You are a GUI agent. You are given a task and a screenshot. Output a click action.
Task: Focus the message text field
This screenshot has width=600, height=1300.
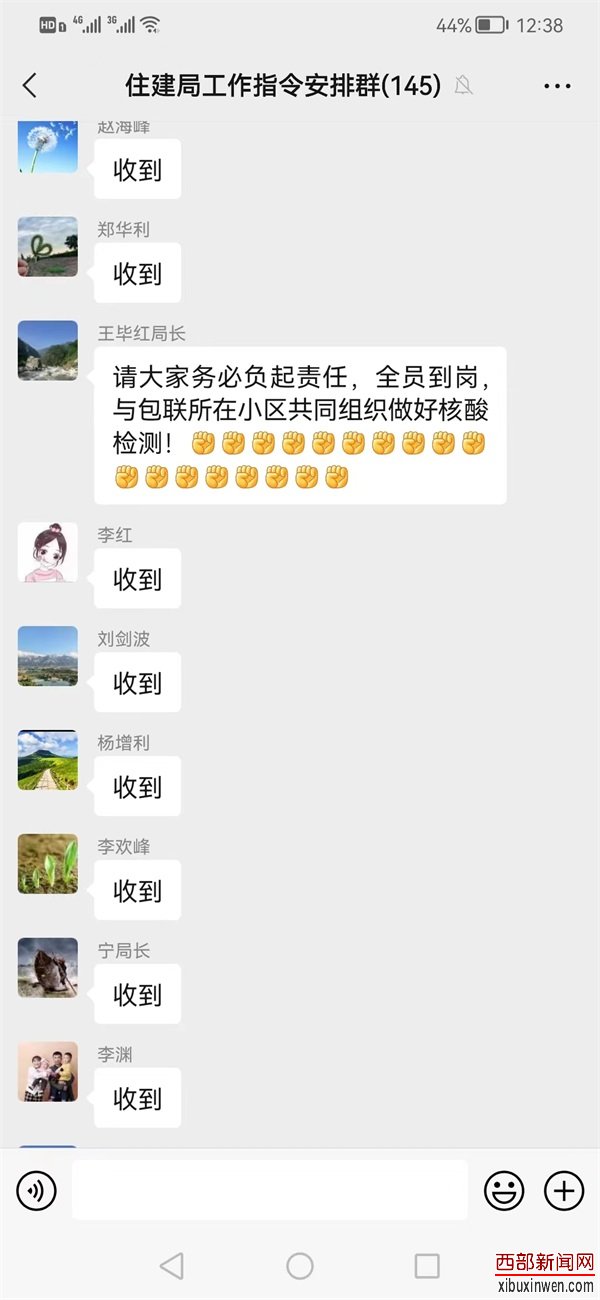[270, 1190]
